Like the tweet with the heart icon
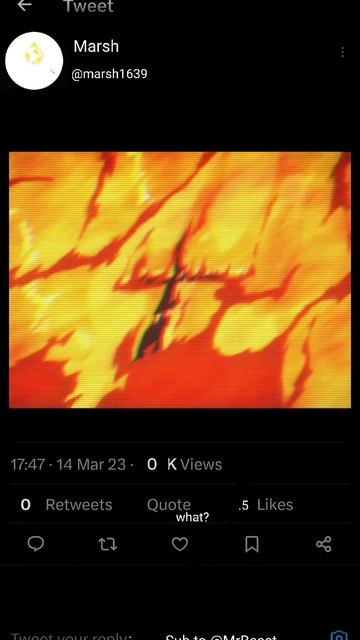The width and height of the screenshot is (360, 640). click(x=180, y=544)
